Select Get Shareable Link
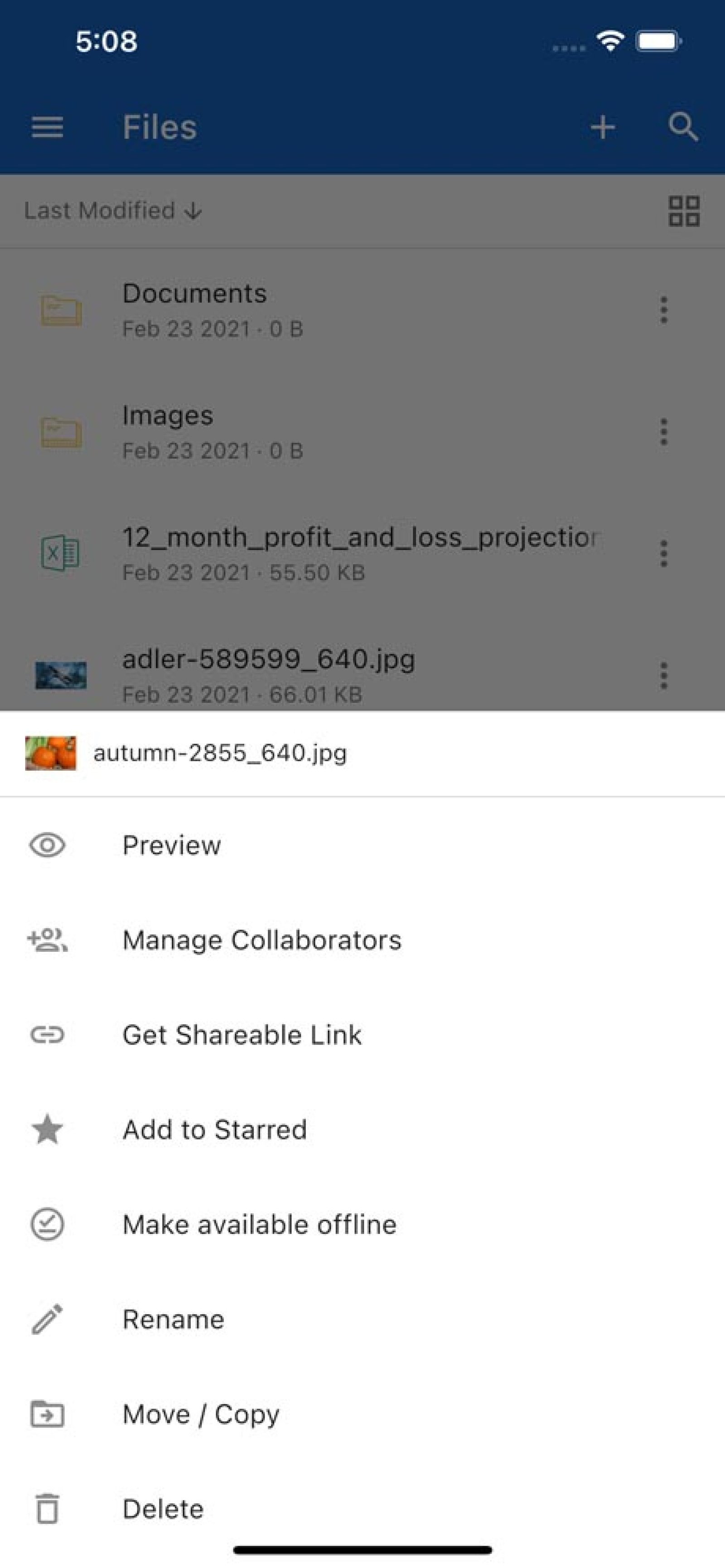This screenshot has width=725, height=1568. 362,1035
